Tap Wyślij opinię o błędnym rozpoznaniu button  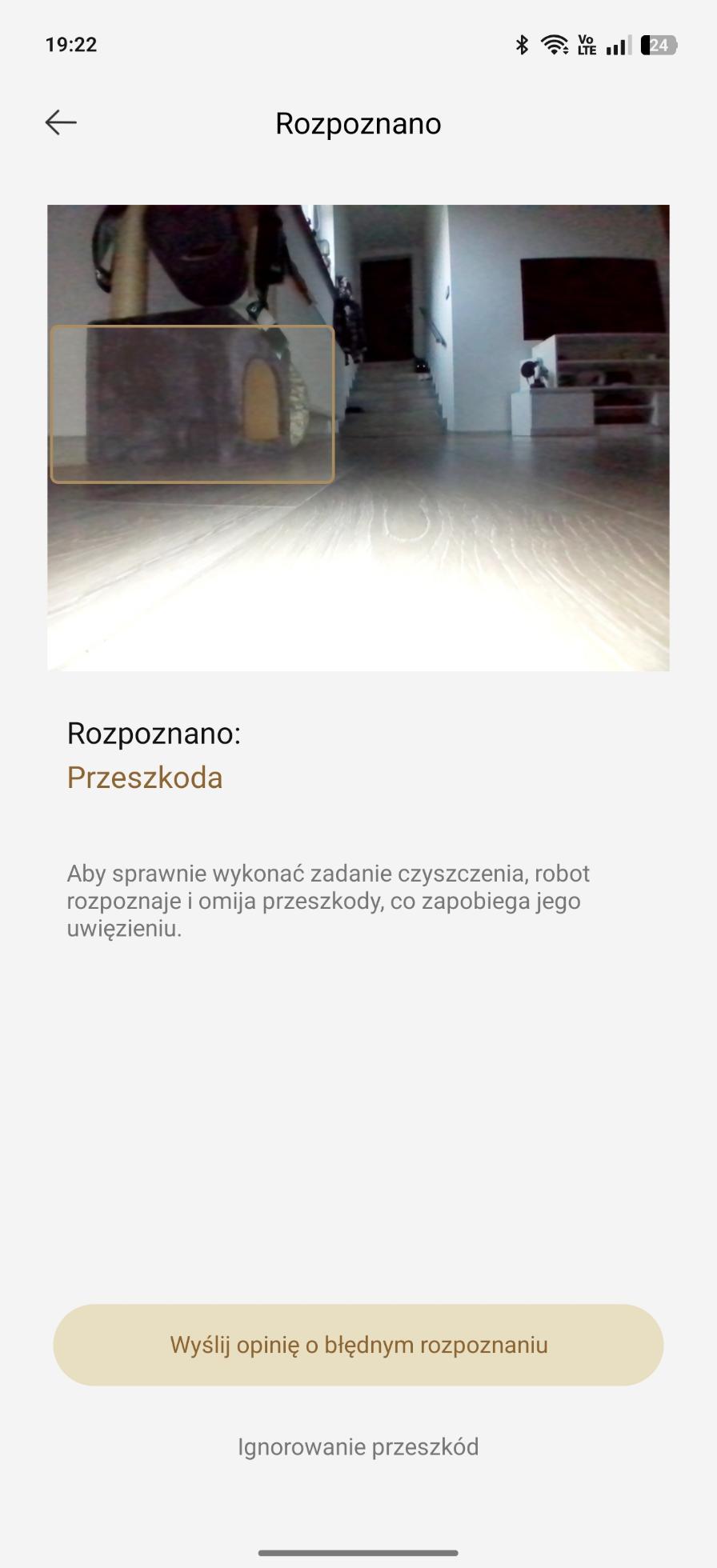358,1345
